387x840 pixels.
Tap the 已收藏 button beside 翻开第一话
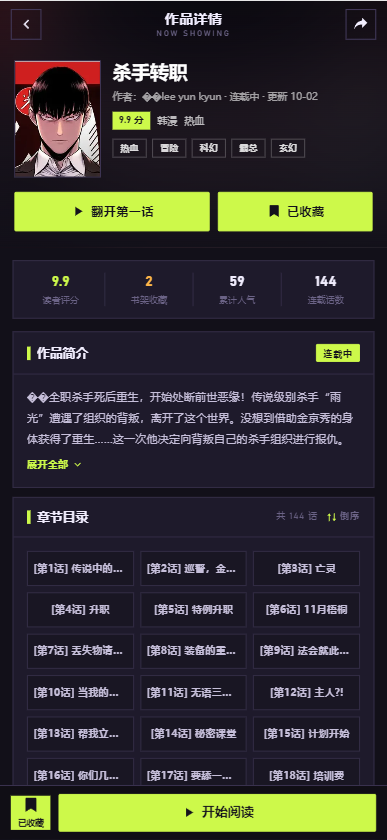point(295,212)
